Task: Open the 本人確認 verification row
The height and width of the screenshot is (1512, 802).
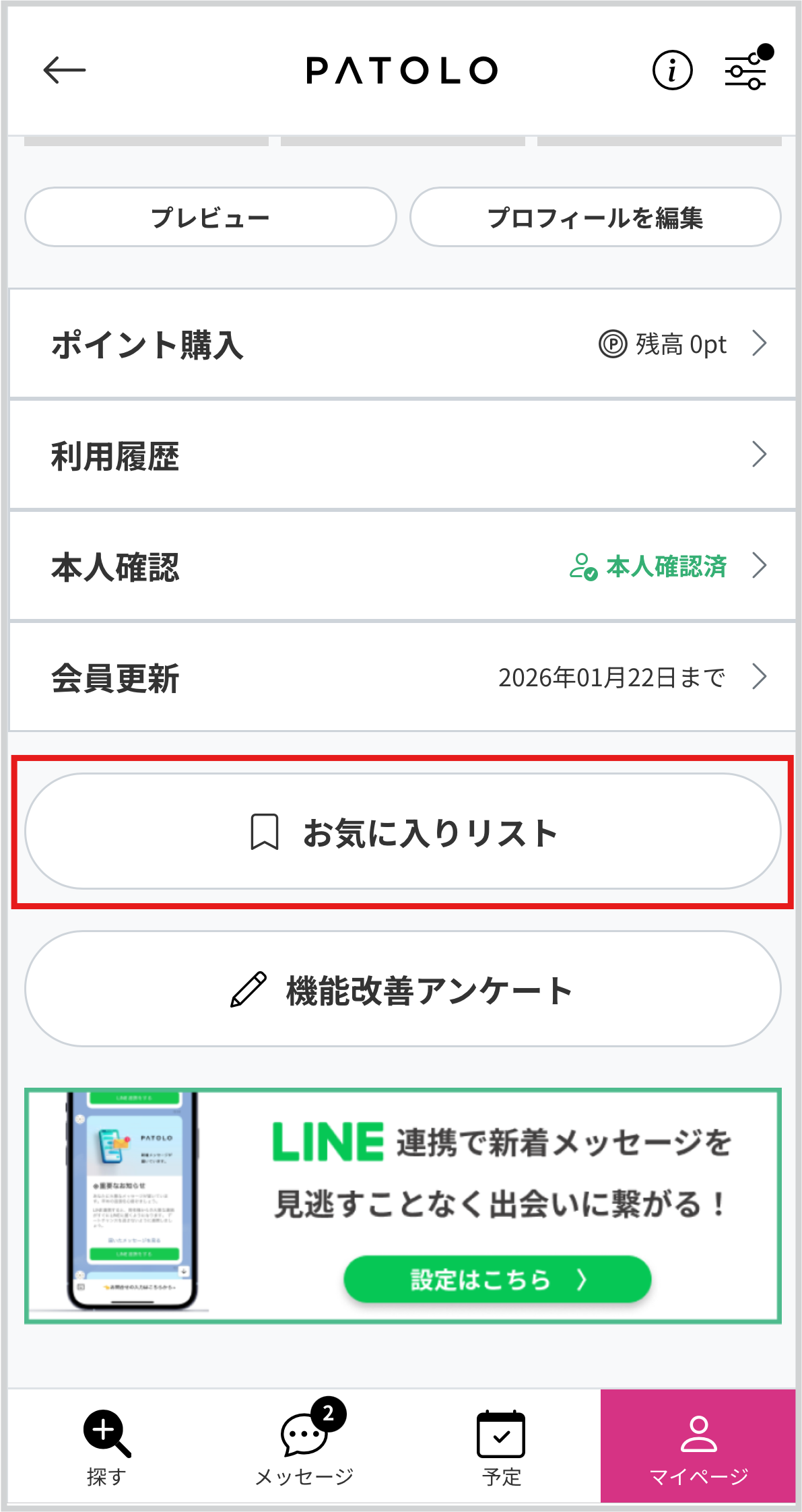Action: click(401, 566)
